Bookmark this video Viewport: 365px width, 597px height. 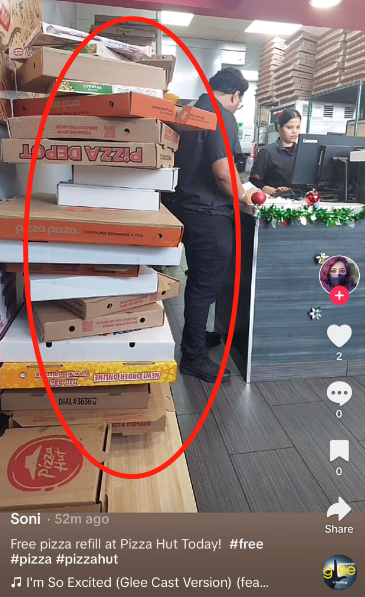point(339,450)
